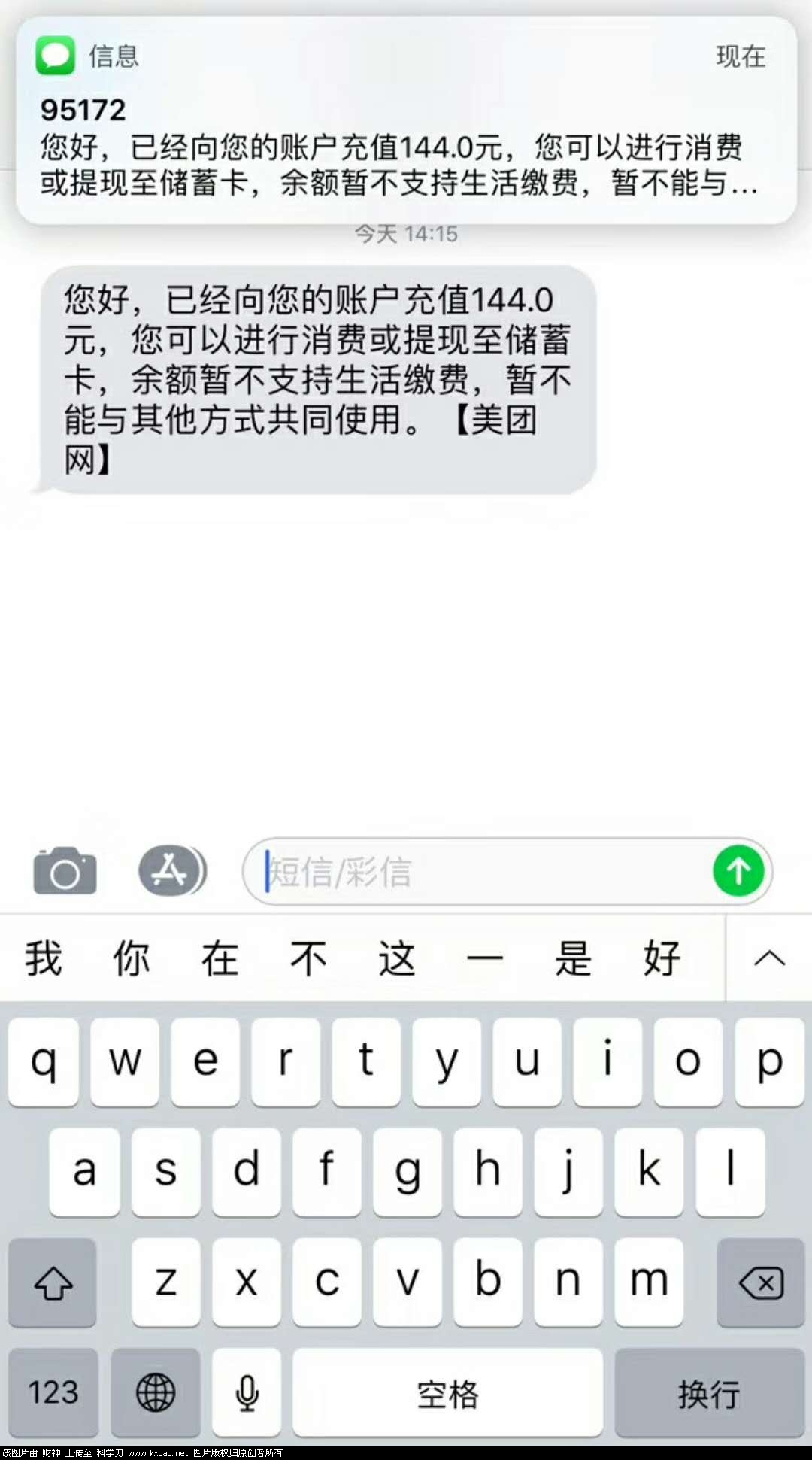Switch keyboard to 123 numbers

pos(53,1392)
